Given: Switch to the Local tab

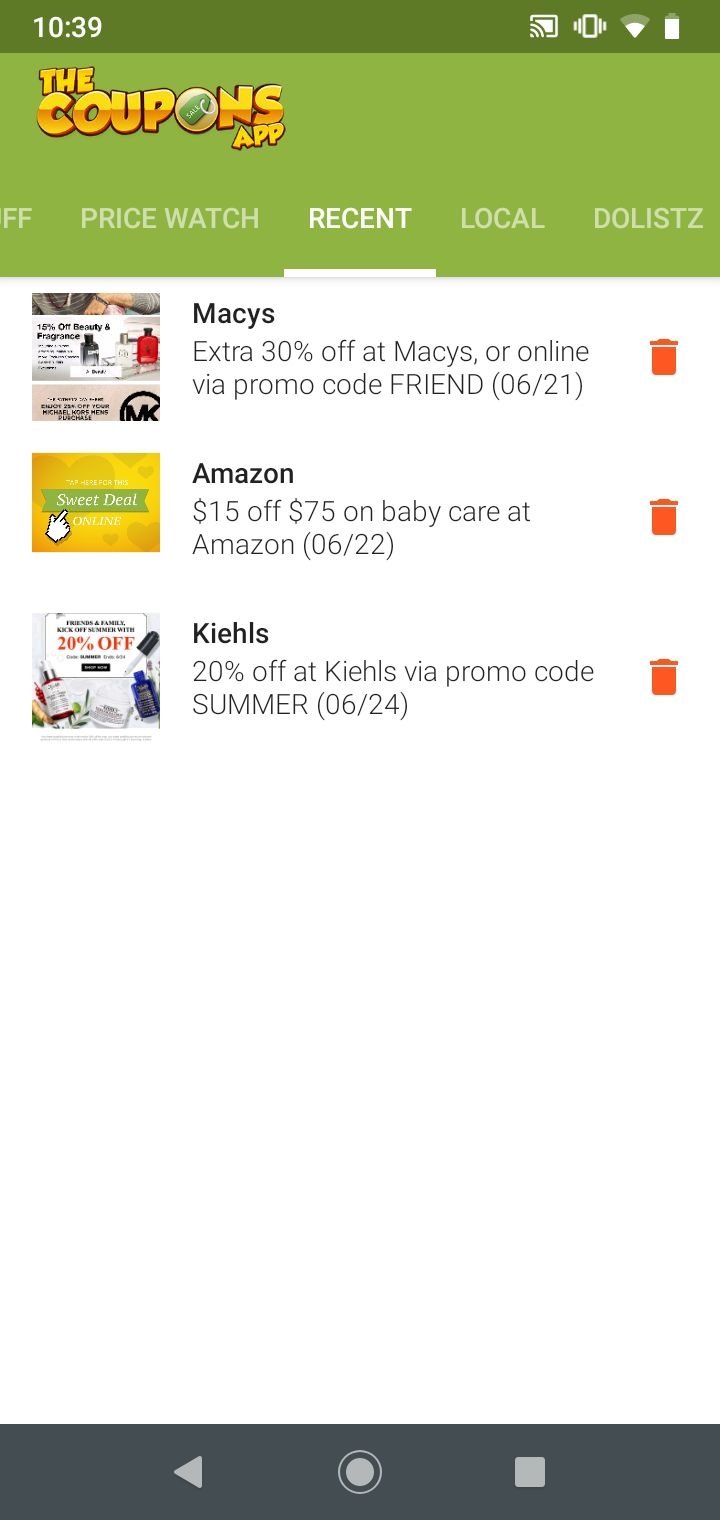Looking at the screenshot, I should coord(502,219).
